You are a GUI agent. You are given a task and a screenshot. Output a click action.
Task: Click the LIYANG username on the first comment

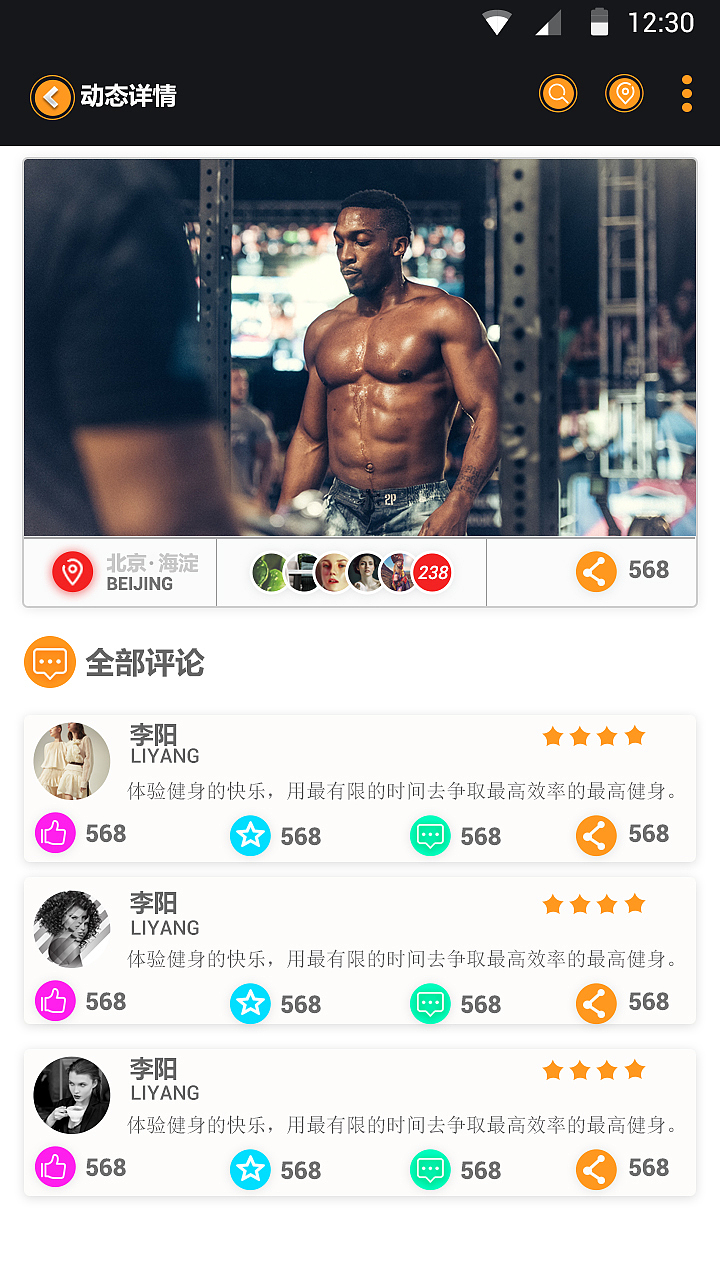[165, 757]
